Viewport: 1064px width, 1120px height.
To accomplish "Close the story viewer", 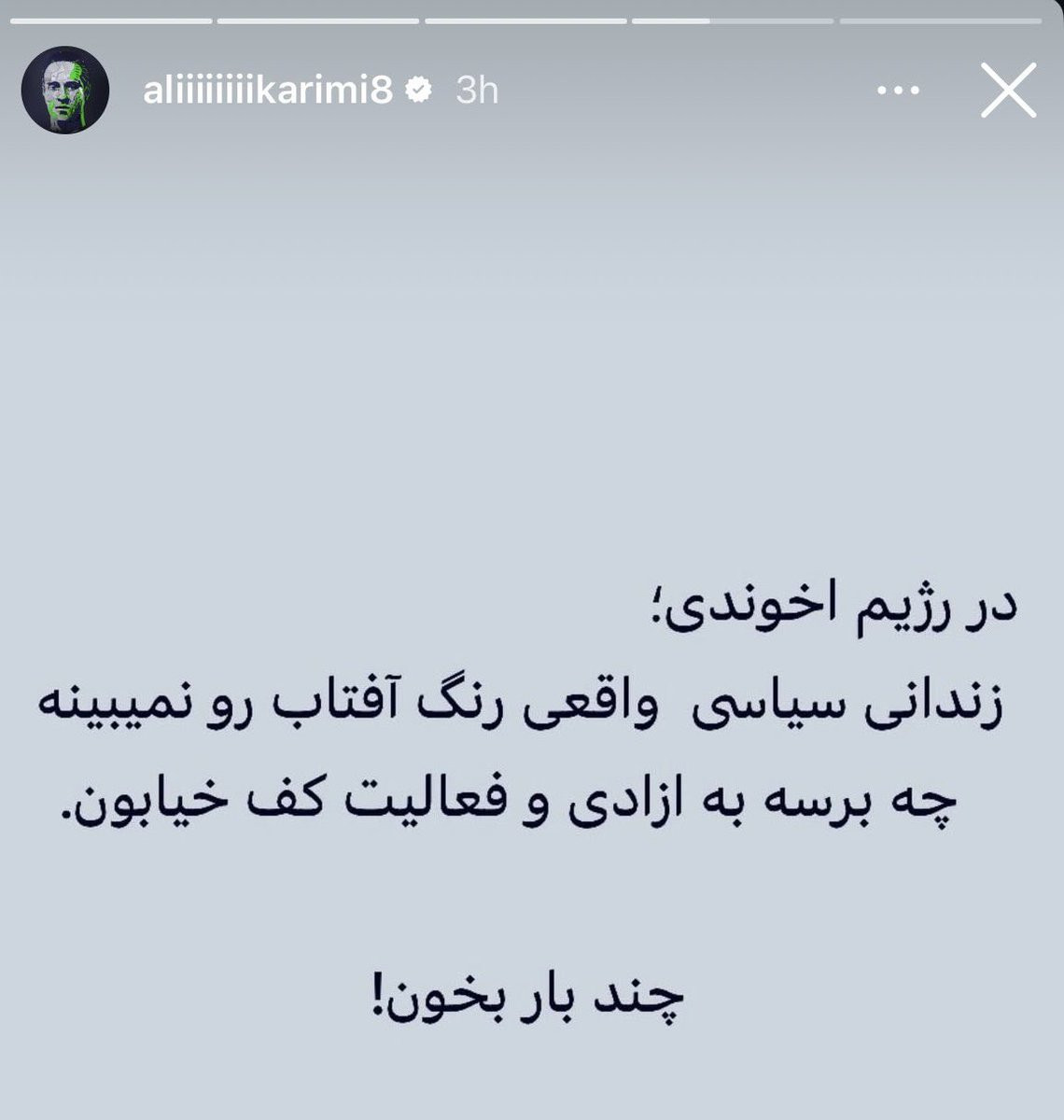I will click(x=1008, y=91).
